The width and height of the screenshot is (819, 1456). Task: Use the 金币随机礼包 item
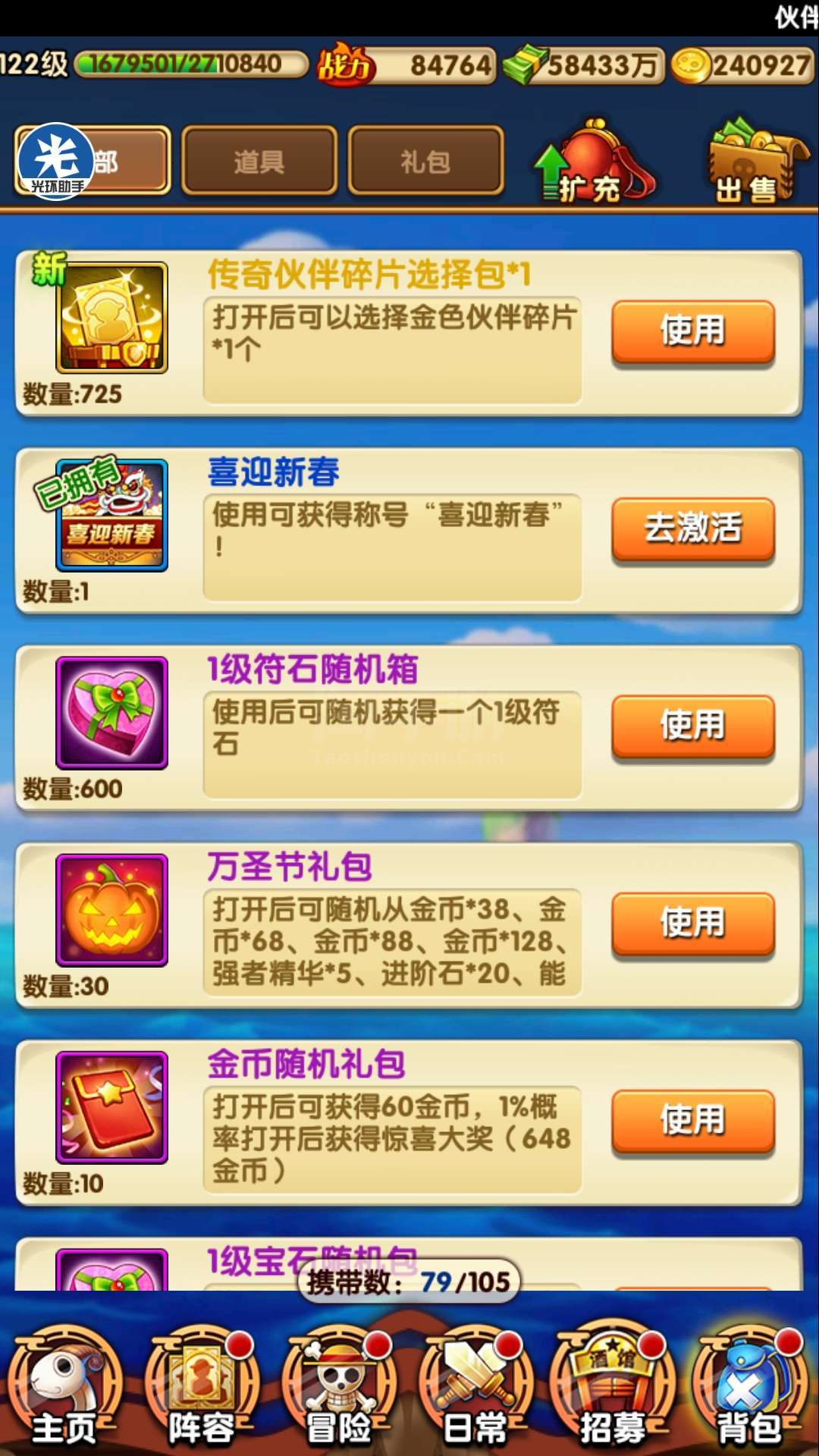point(693,1120)
